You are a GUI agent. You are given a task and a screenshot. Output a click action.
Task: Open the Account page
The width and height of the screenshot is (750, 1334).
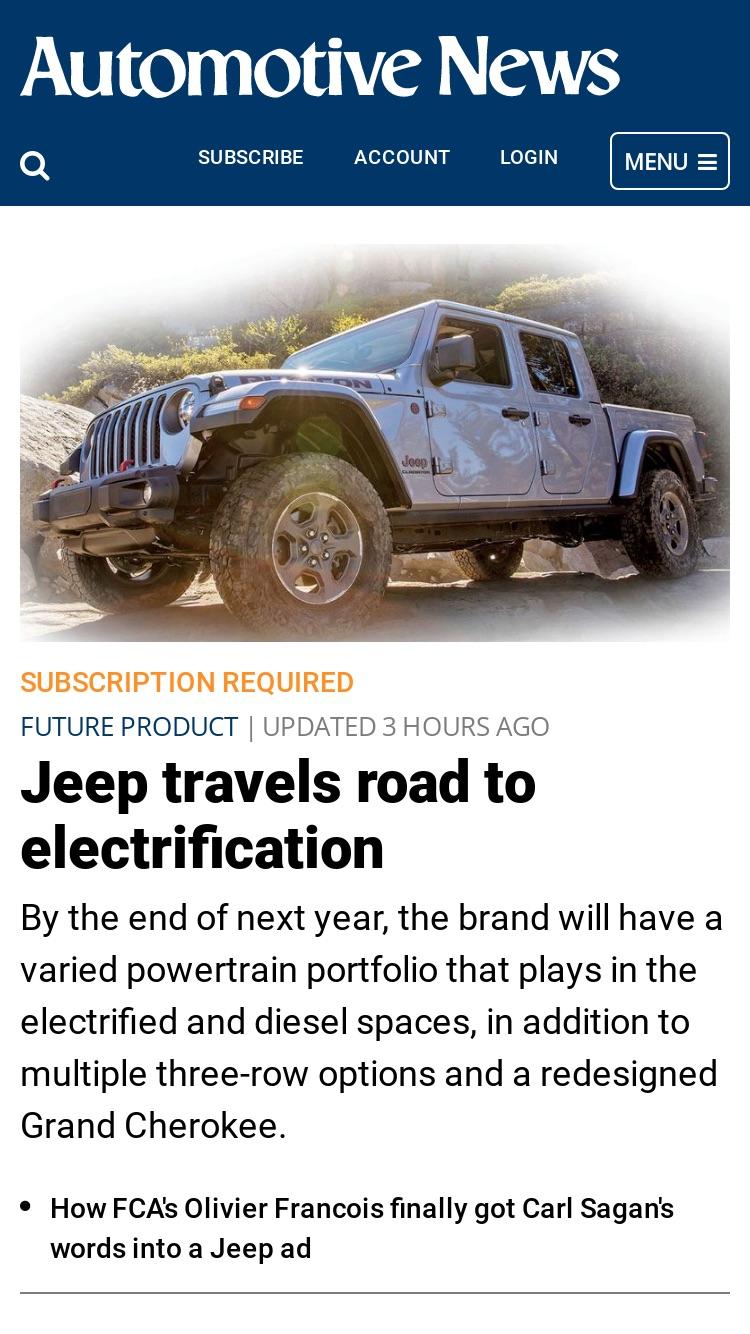point(402,158)
